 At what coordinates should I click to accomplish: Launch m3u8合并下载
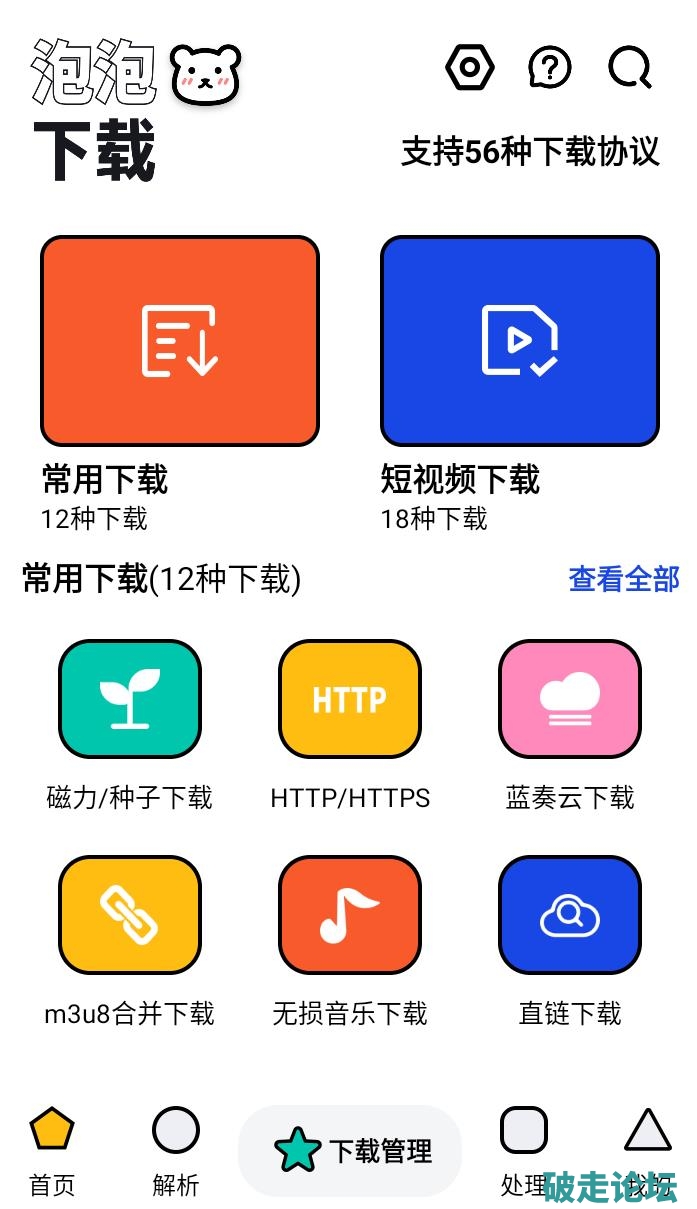tap(130, 915)
